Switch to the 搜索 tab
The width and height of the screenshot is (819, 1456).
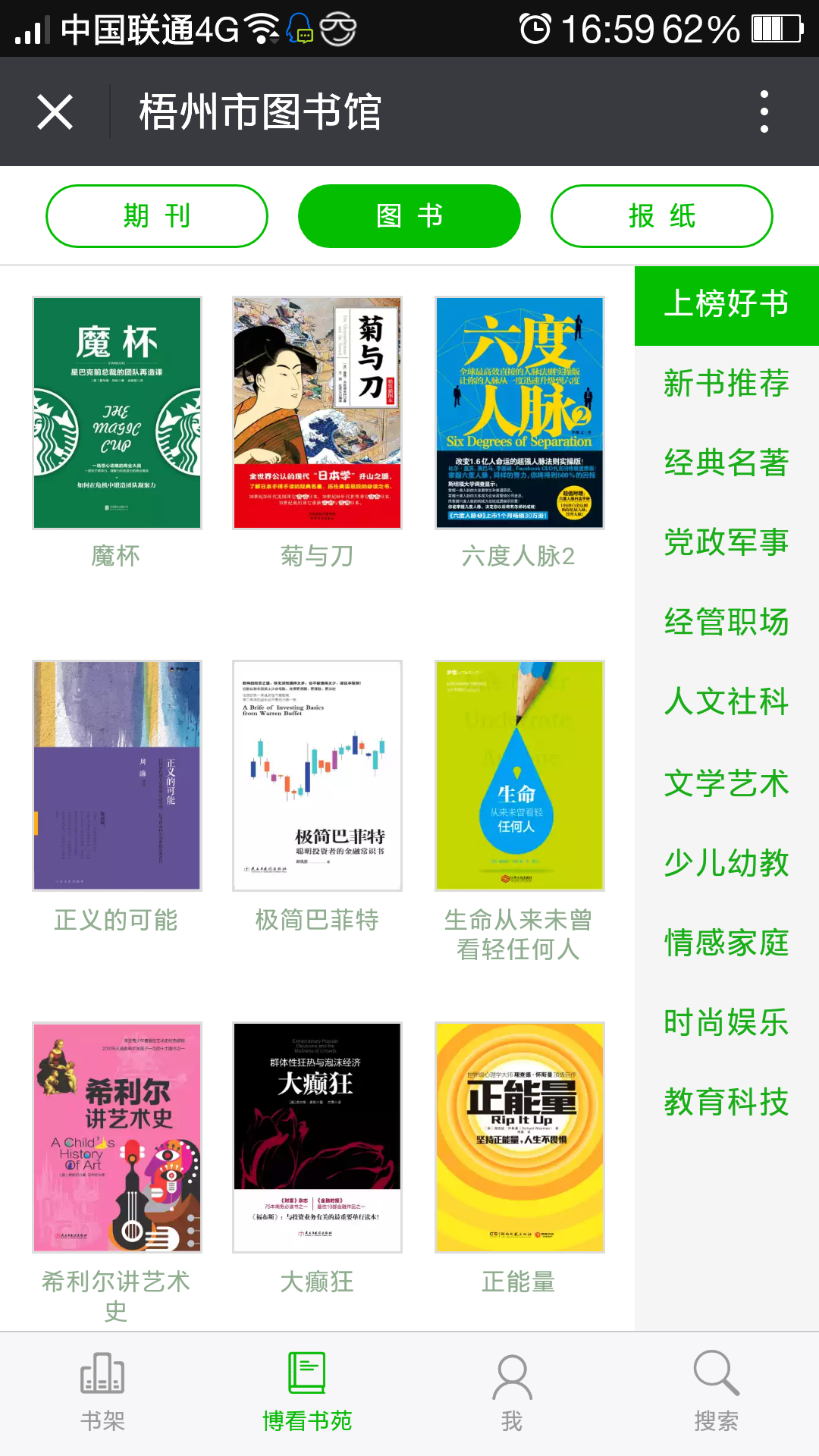tap(716, 1392)
